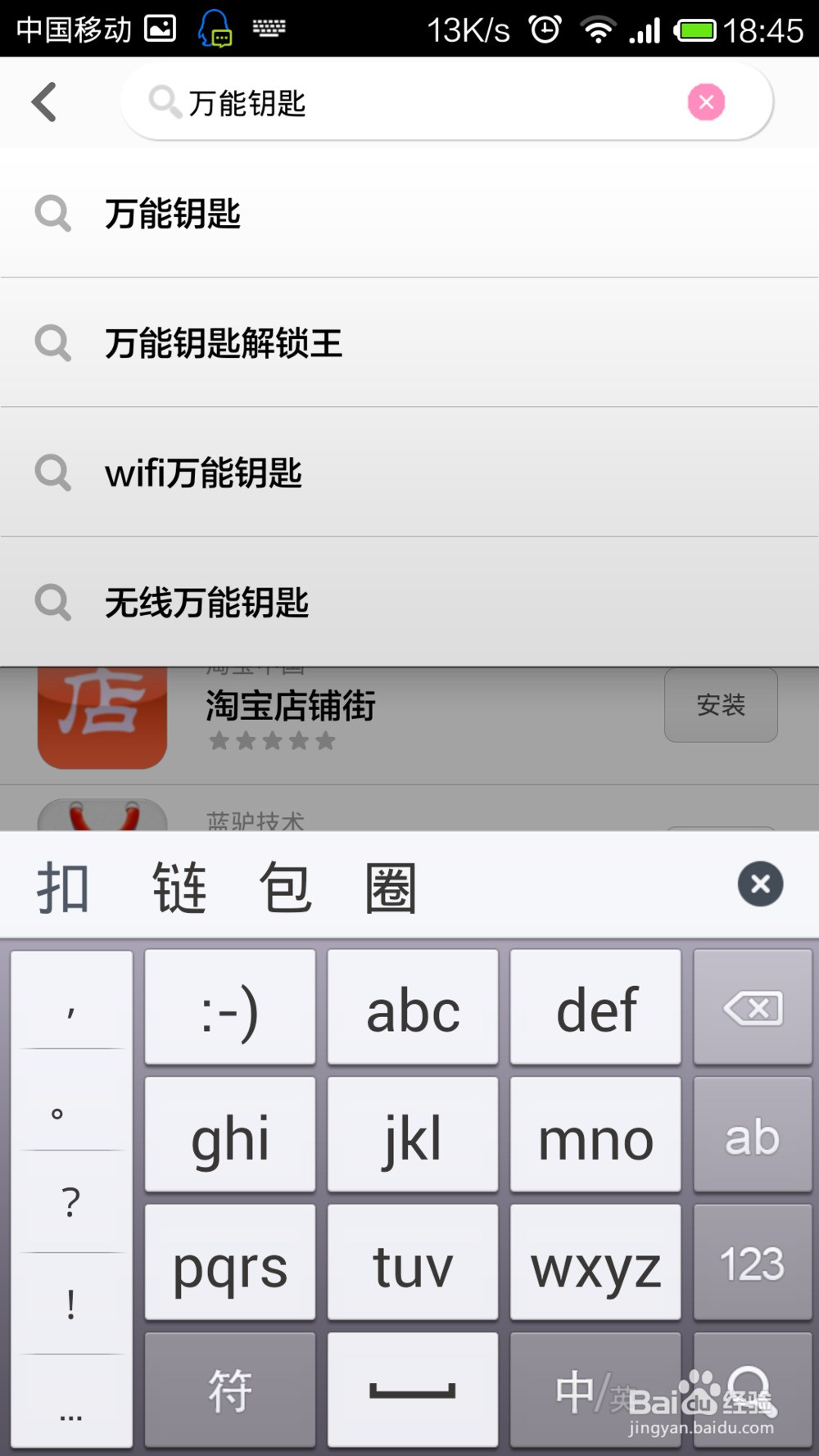The width and height of the screenshot is (819, 1456).
Task: Switch keyboard to ab letter mode
Action: pyautogui.click(x=753, y=1136)
